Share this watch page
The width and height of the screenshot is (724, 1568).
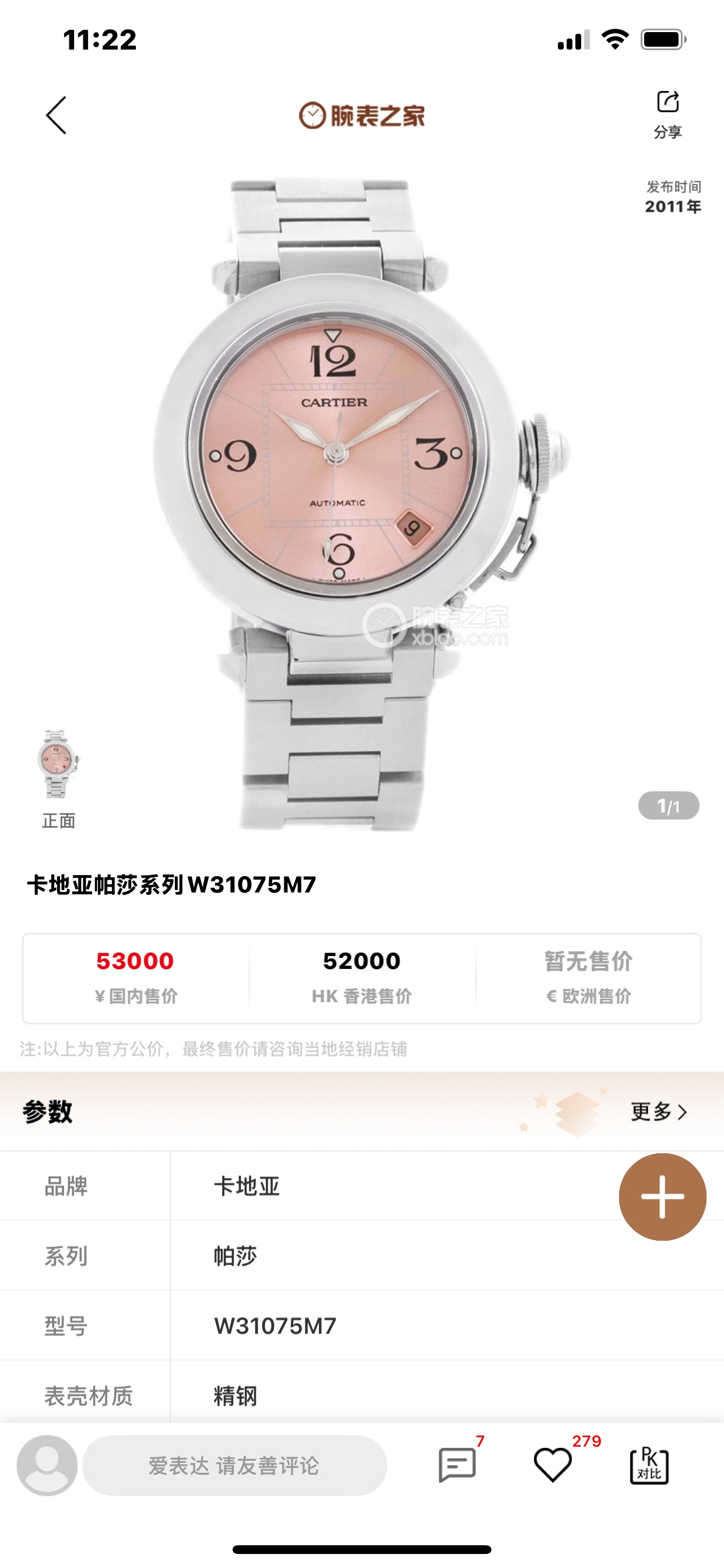pos(667,113)
